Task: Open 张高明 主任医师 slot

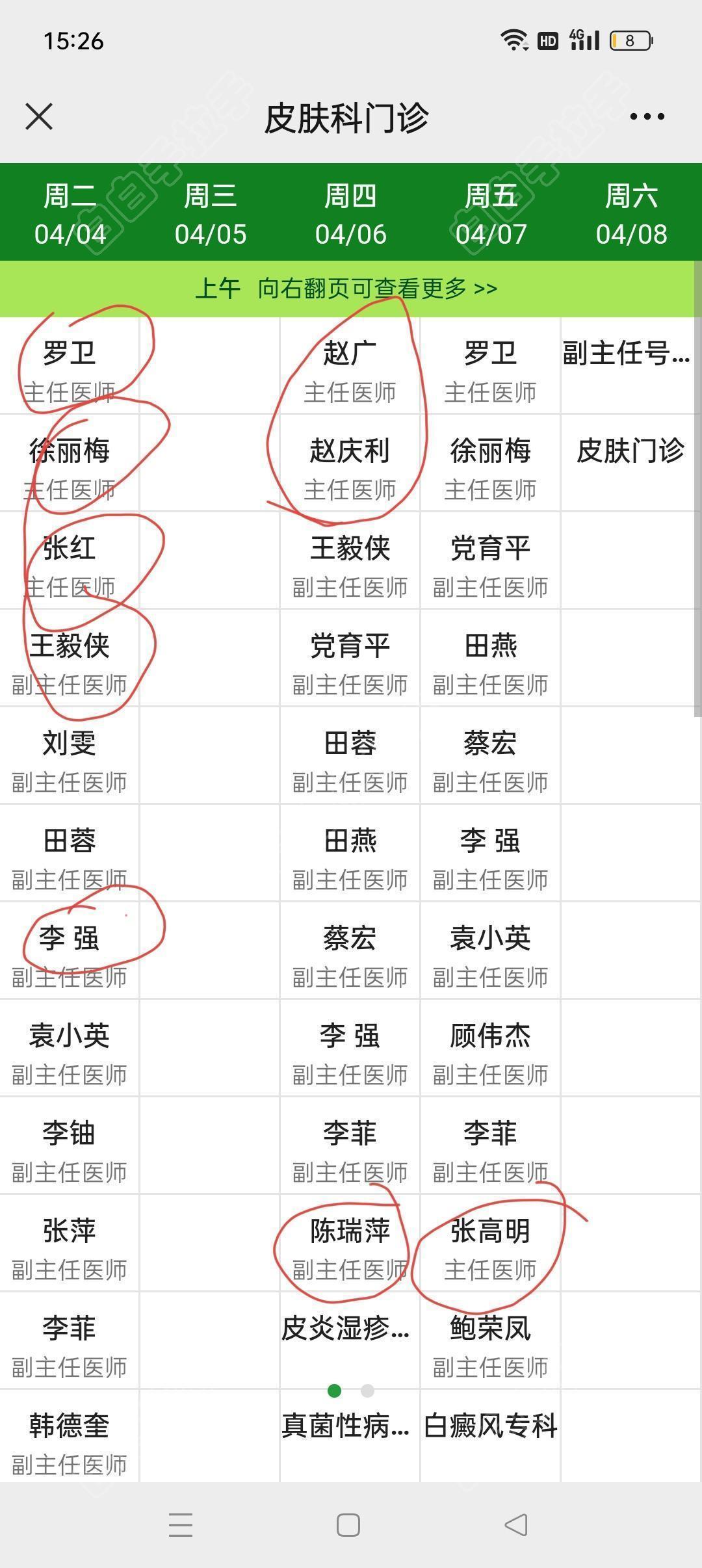Action: pos(491,1244)
